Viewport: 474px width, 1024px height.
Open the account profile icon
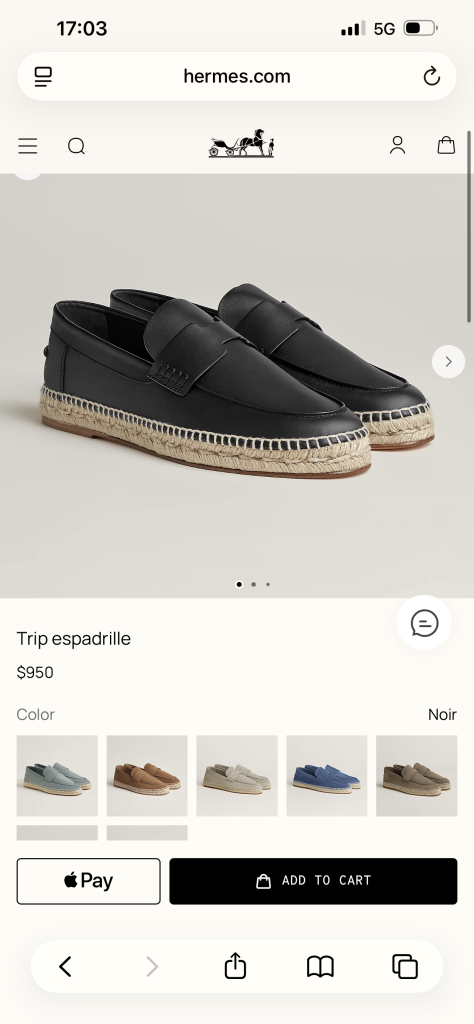tap(398, 145)
